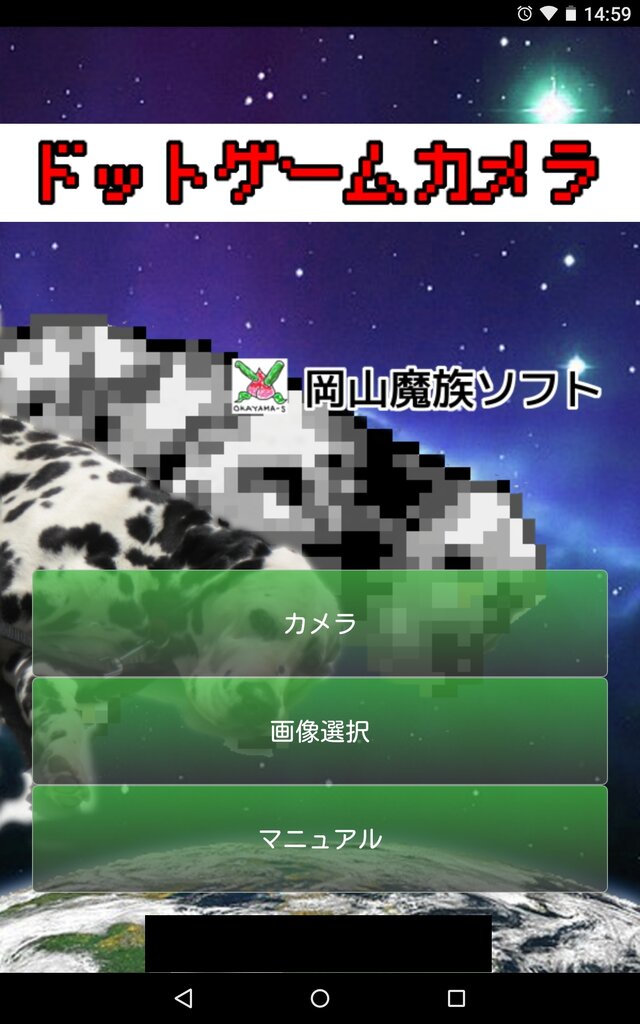Open the カメラ (camera) mode
640x1024 pixels.
pos(320,623)
